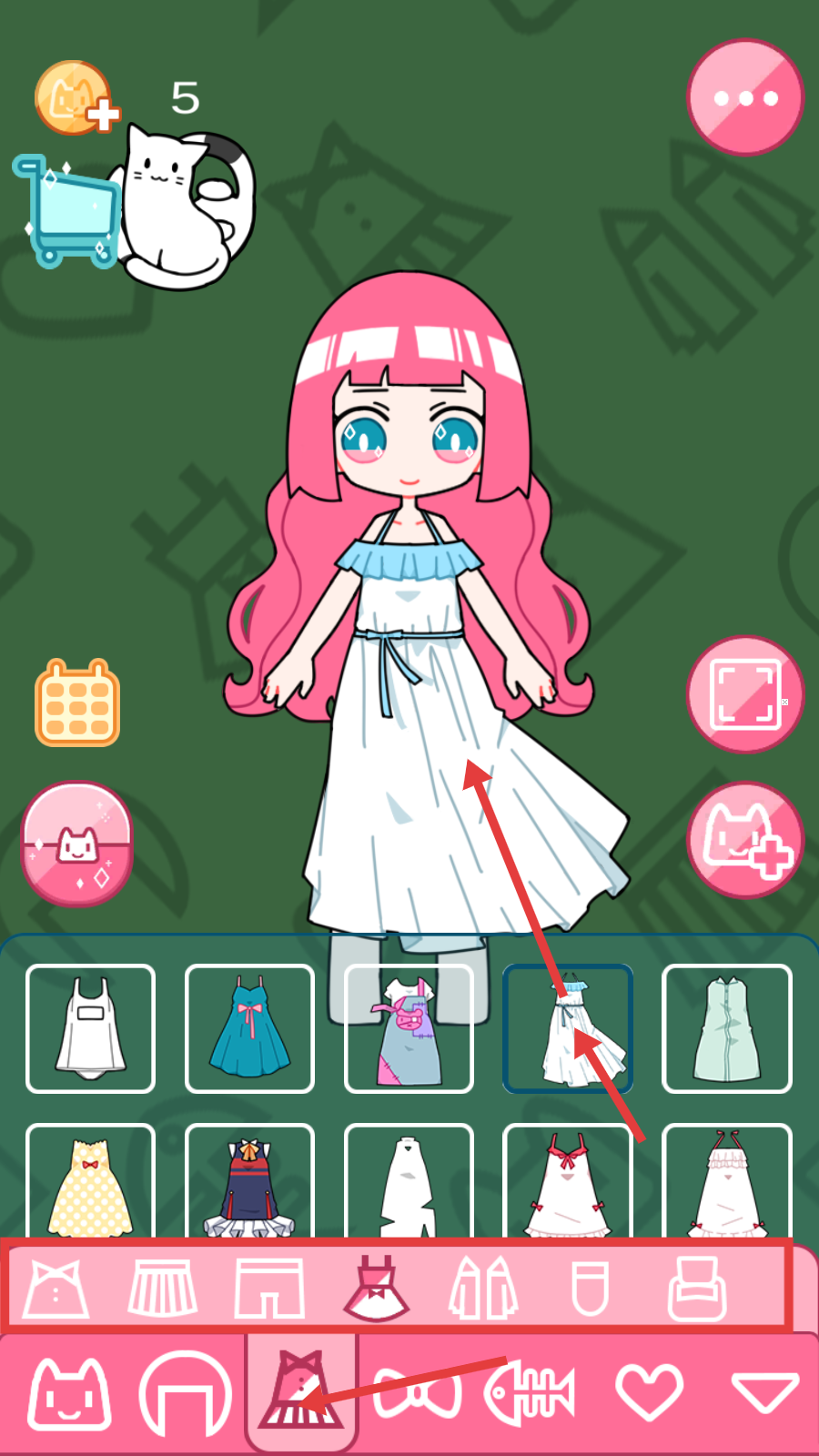Switch to the coat subcategory
819x1456 pixels.
(x=483, y=1289)
